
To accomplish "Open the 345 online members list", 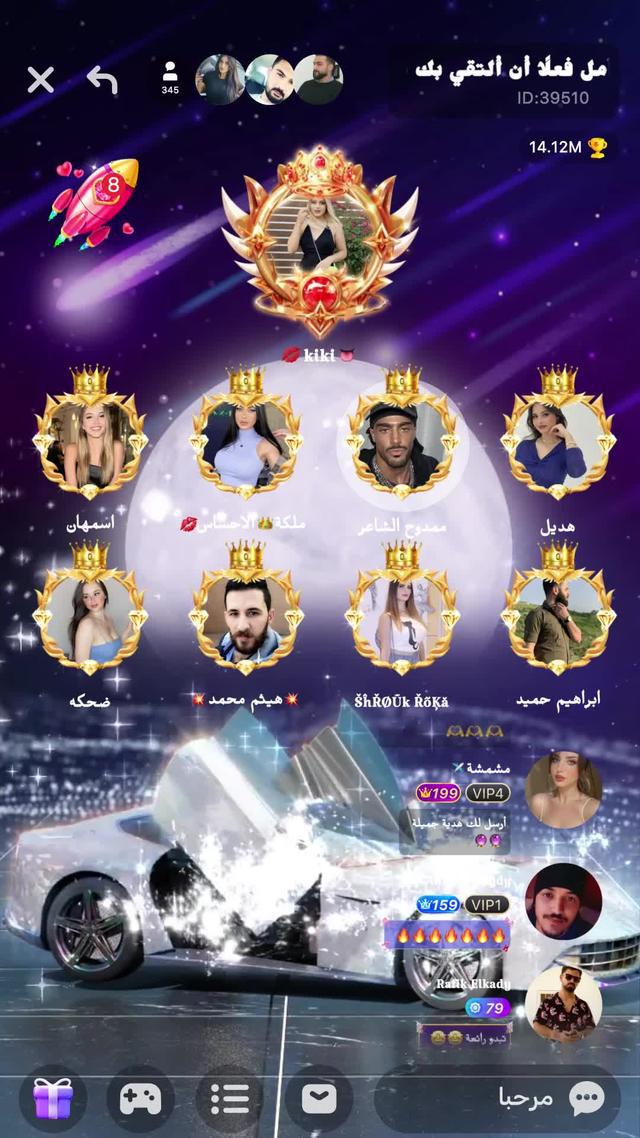I will pos(170,79).
